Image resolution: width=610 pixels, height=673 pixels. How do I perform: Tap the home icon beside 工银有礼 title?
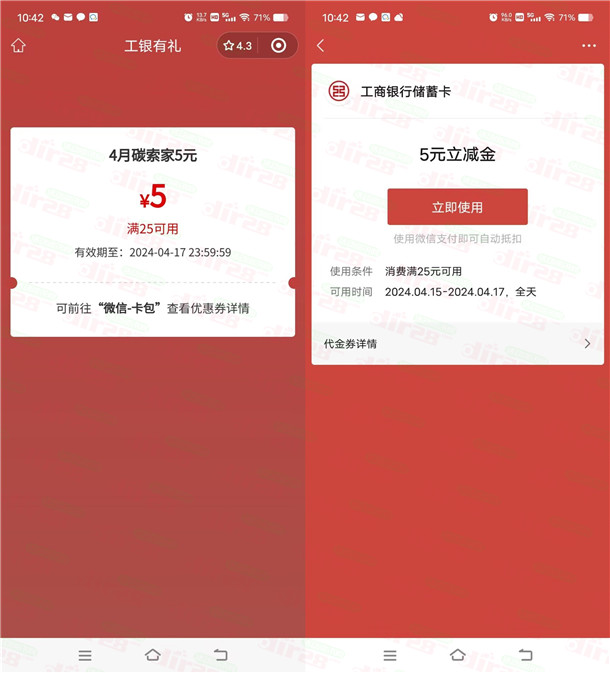(x=18, y=46)
